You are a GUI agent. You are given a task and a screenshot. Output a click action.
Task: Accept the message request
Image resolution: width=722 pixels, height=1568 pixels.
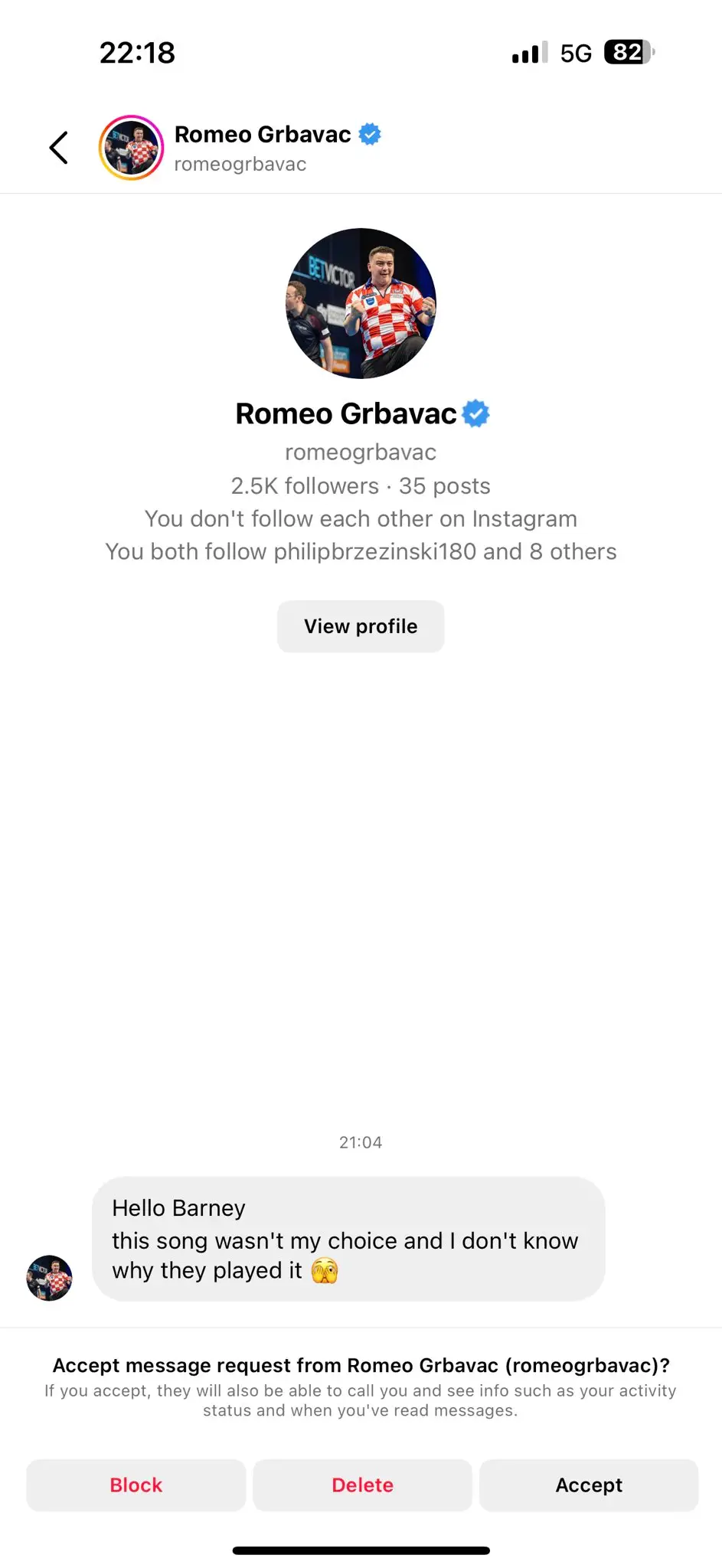point(589,1485)
